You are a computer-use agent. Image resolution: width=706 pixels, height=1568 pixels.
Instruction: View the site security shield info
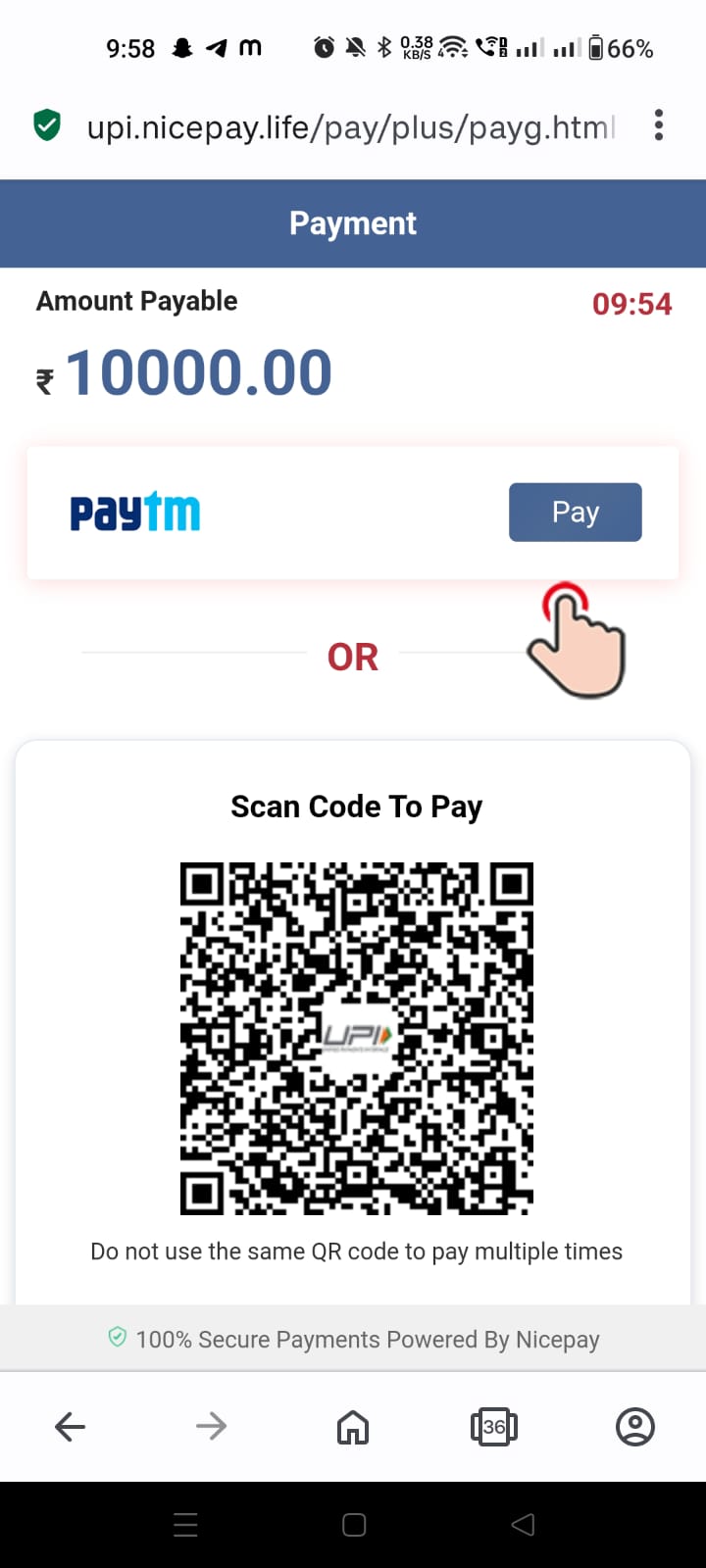tap(47, 125)
